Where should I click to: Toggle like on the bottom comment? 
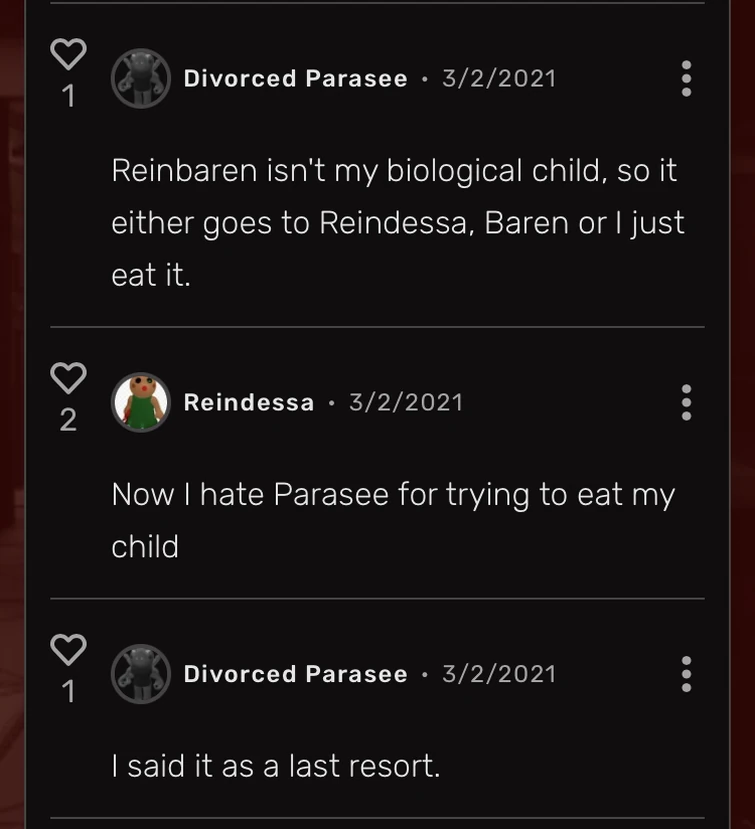(x=67, y=649)
